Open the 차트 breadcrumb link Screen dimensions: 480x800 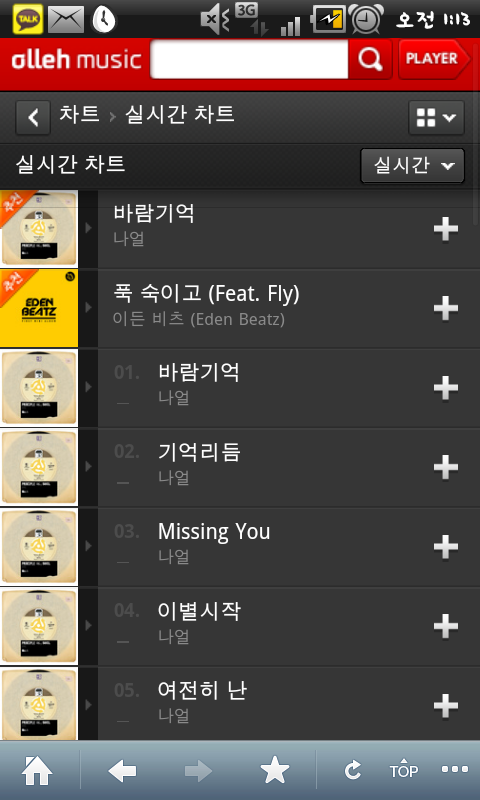[79, 113]
